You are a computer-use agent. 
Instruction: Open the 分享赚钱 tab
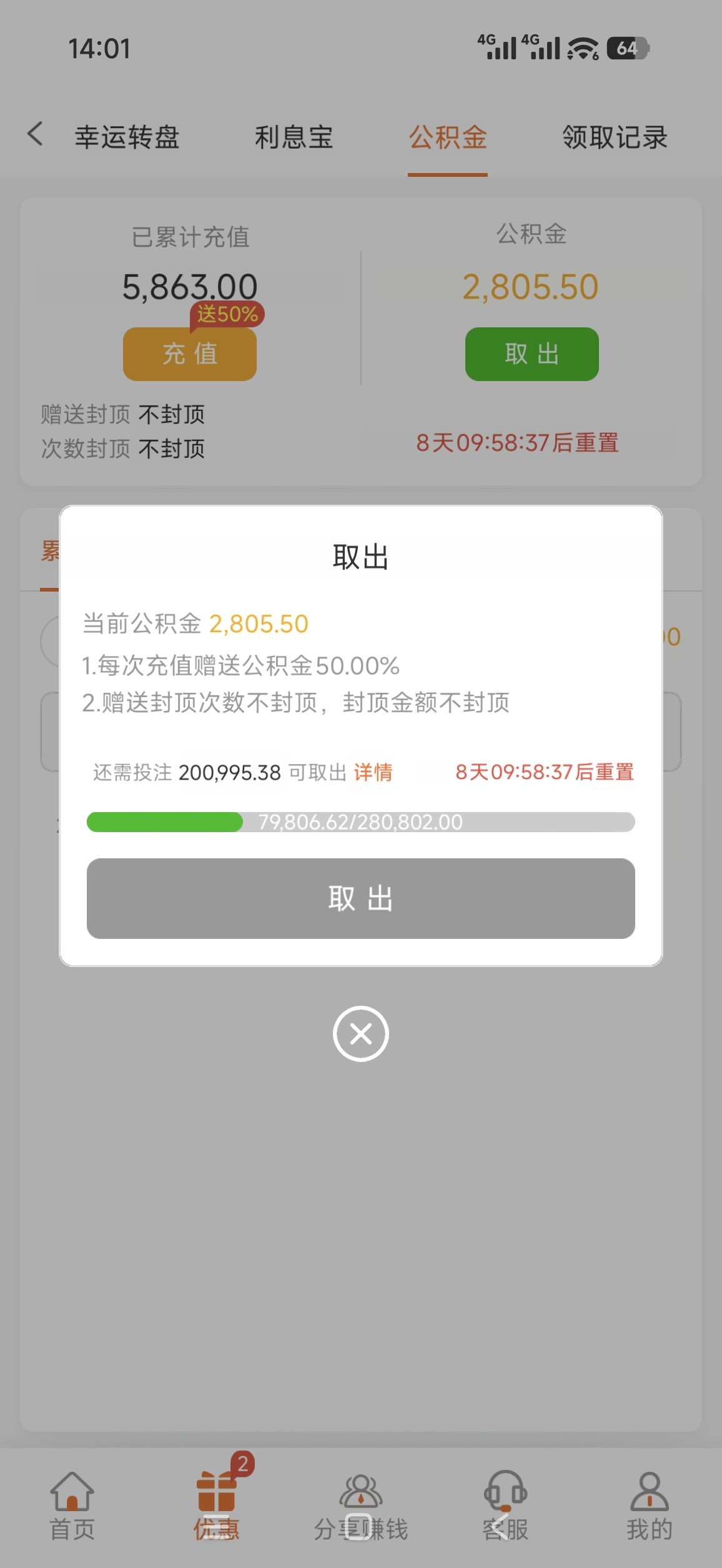[360, 1506]
